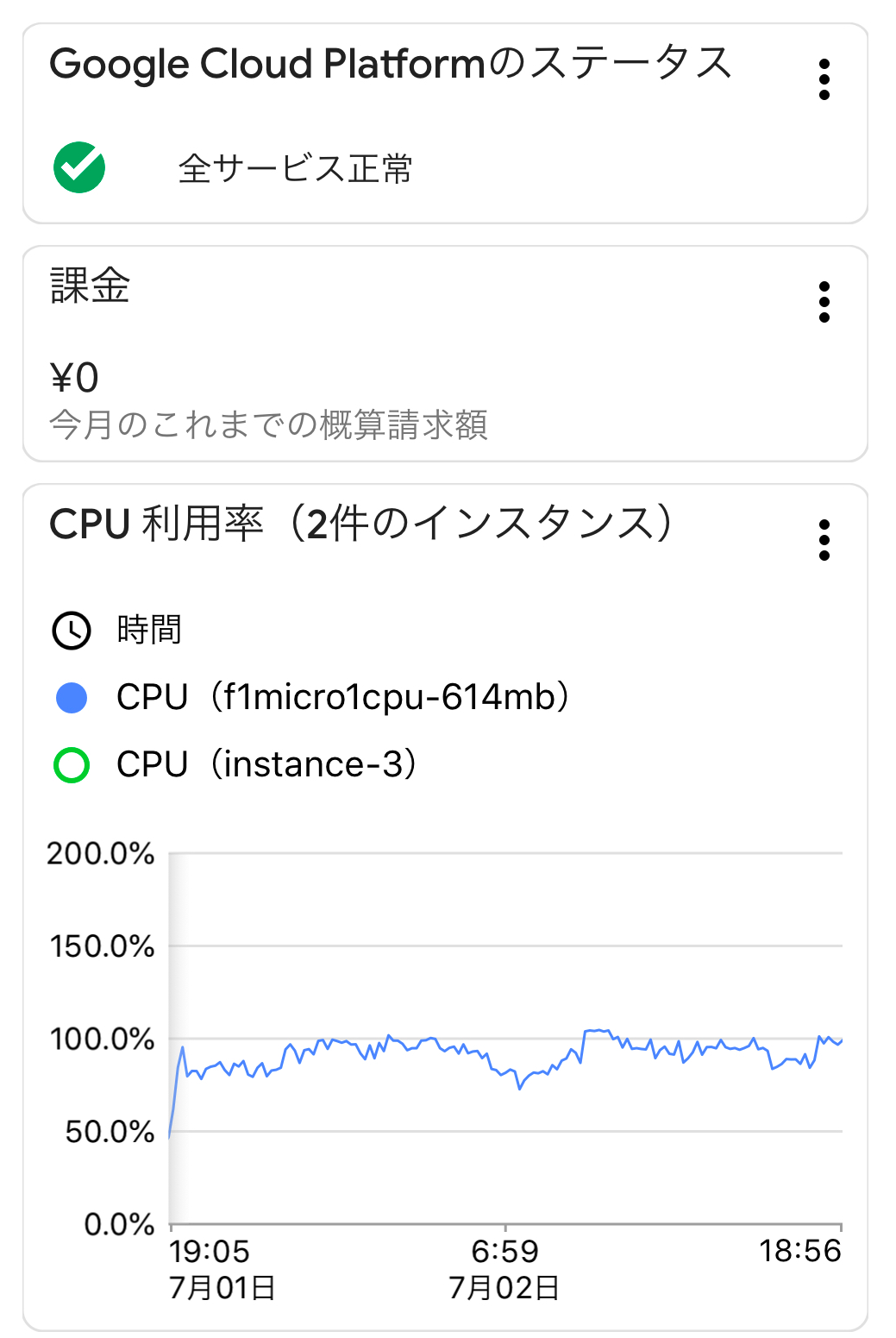Click the ¥0 billing amount
Viewport: 896px width, 1338px height.
pyautogui.click(x=73, y=375)
